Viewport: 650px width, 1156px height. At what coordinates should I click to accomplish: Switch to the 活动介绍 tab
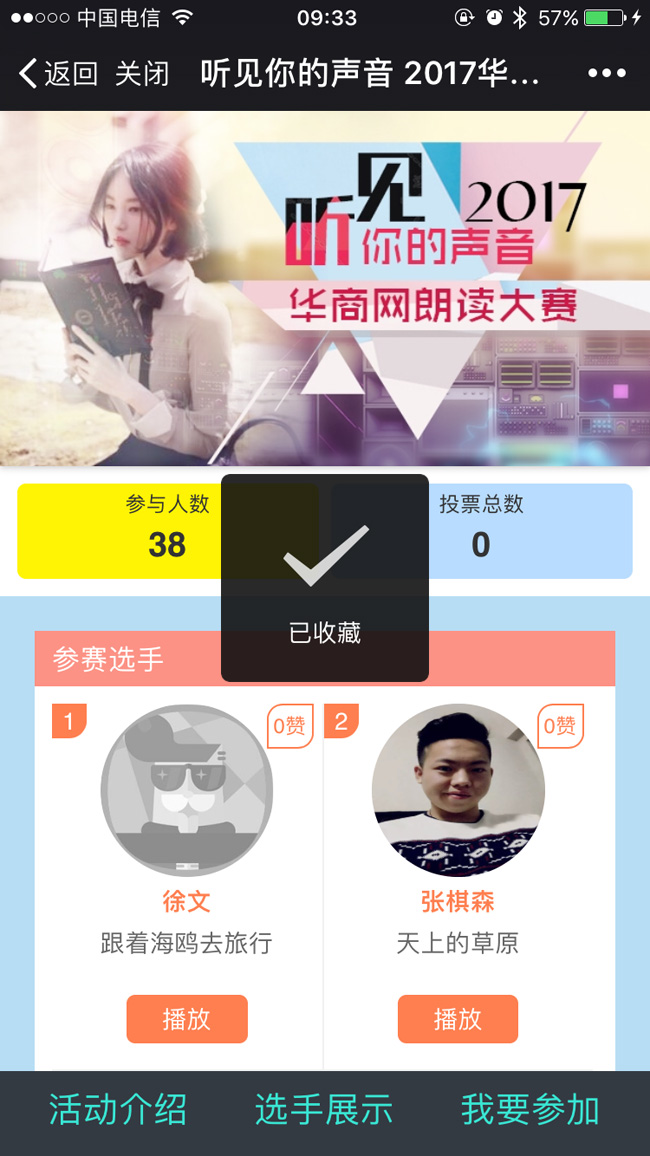click(x=118, y=1110)
